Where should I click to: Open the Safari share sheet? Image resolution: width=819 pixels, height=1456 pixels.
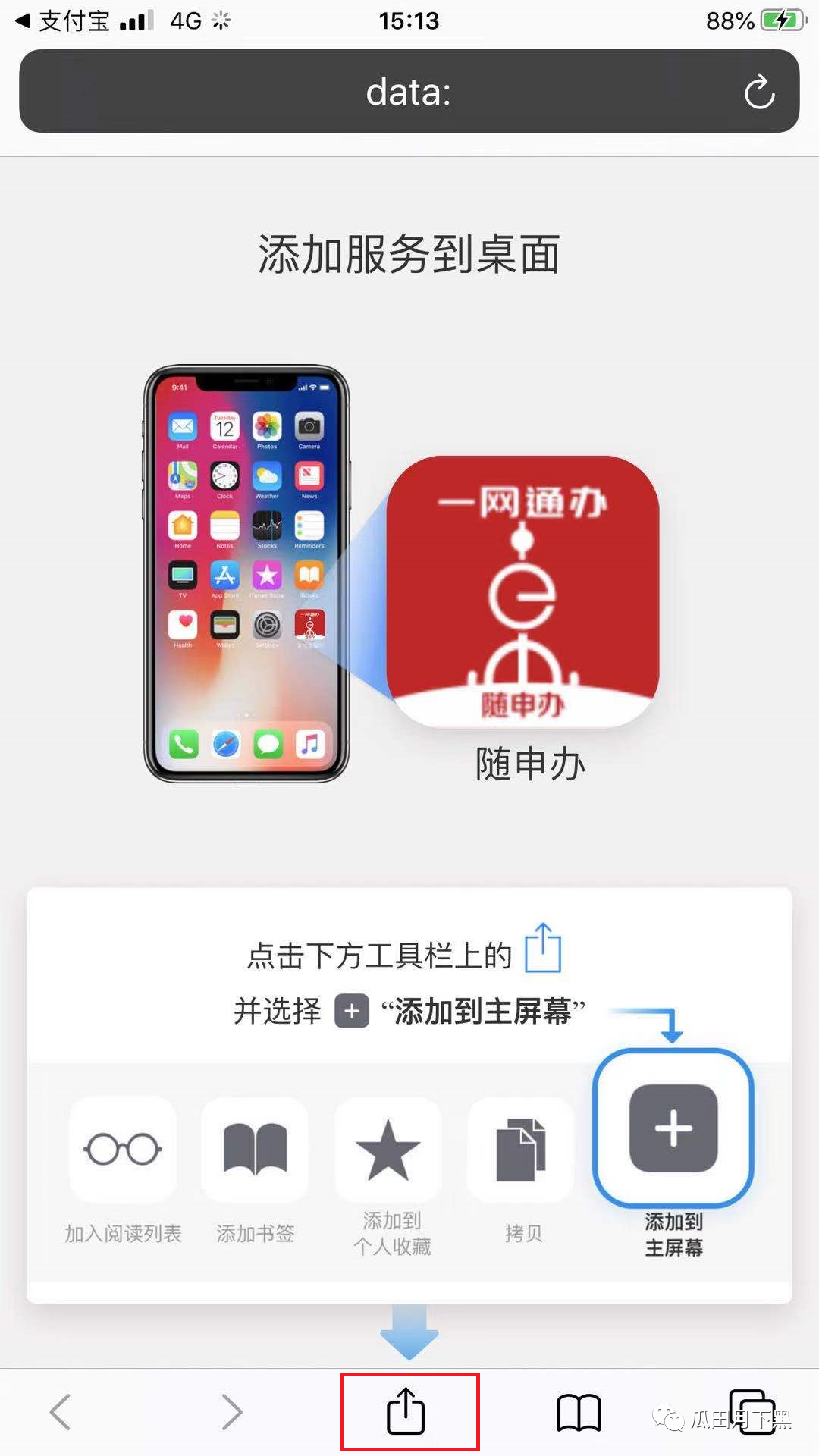coord(406,1411)
